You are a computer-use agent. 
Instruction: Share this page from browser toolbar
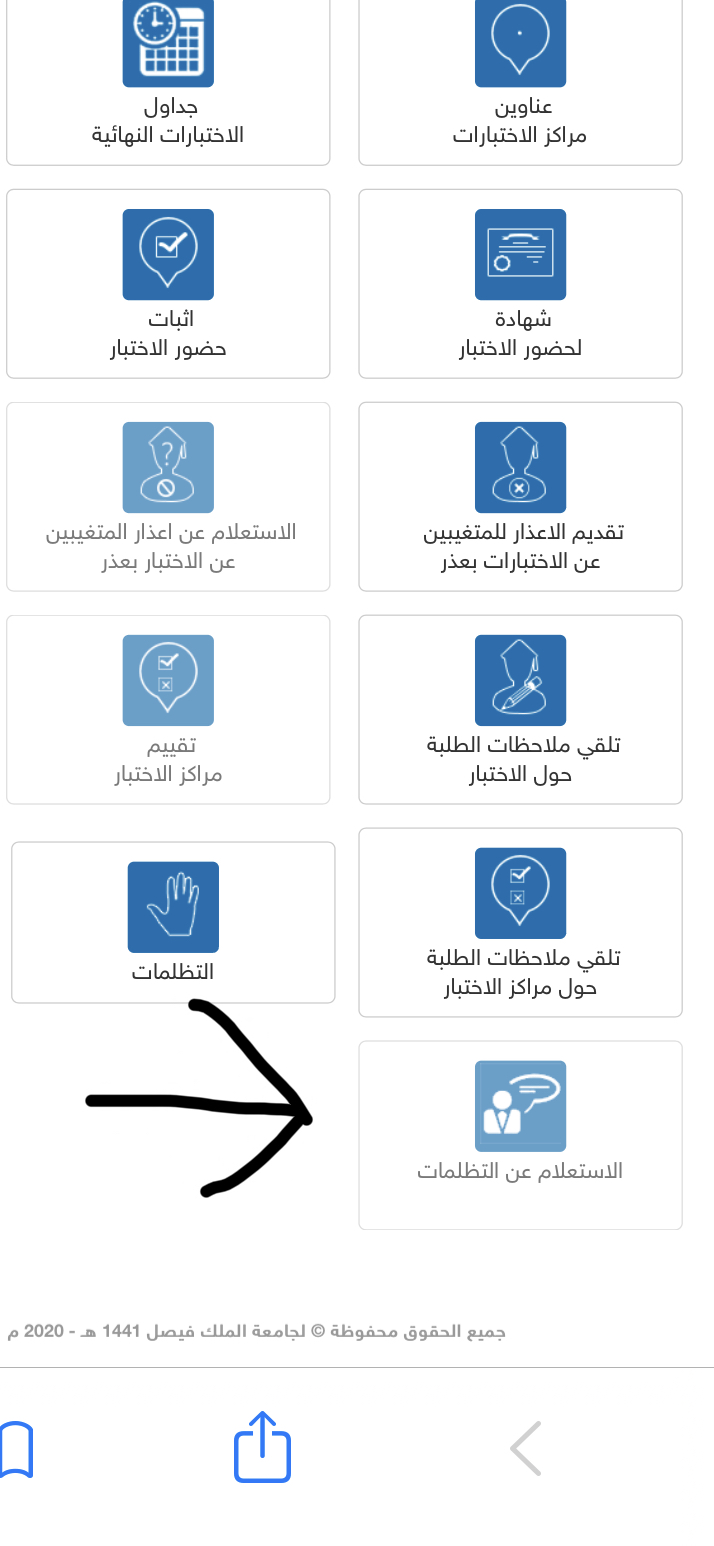click(x=262, y=1447)
